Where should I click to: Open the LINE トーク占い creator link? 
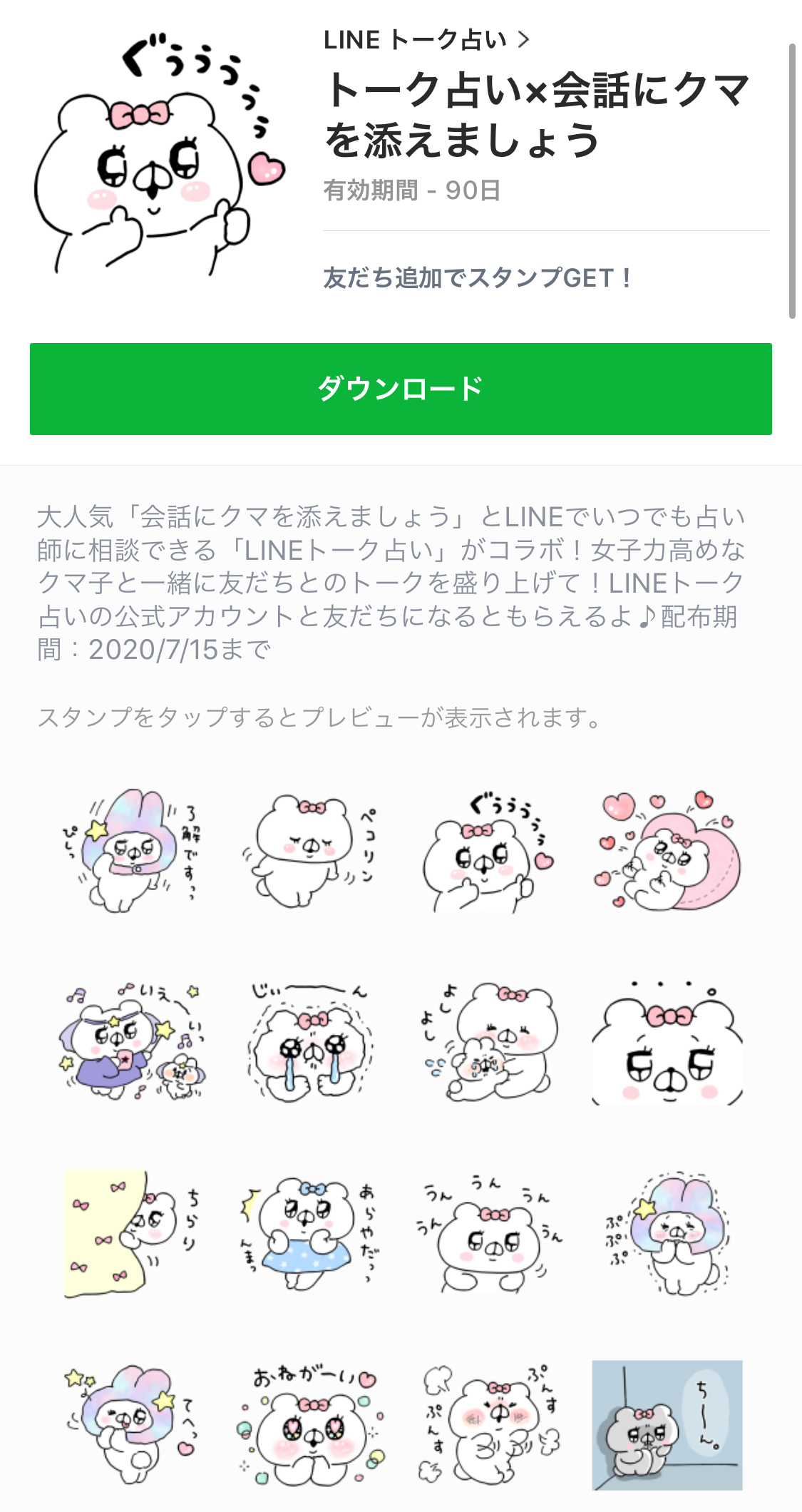coord(426,41)
